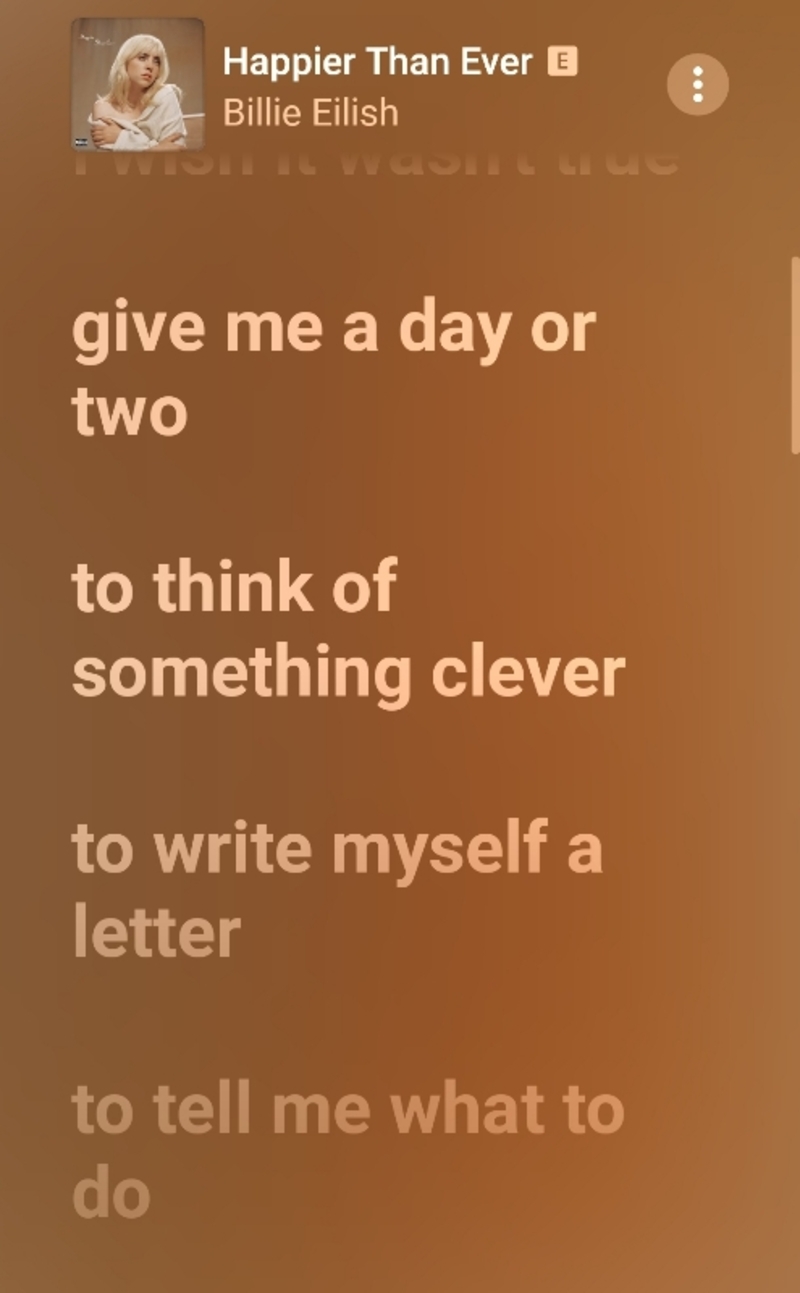The image size is (800, 1293).
Task: Skip to lyric "to tell me what to do"
Action: pyautogui.click(x=347, y=1150)
